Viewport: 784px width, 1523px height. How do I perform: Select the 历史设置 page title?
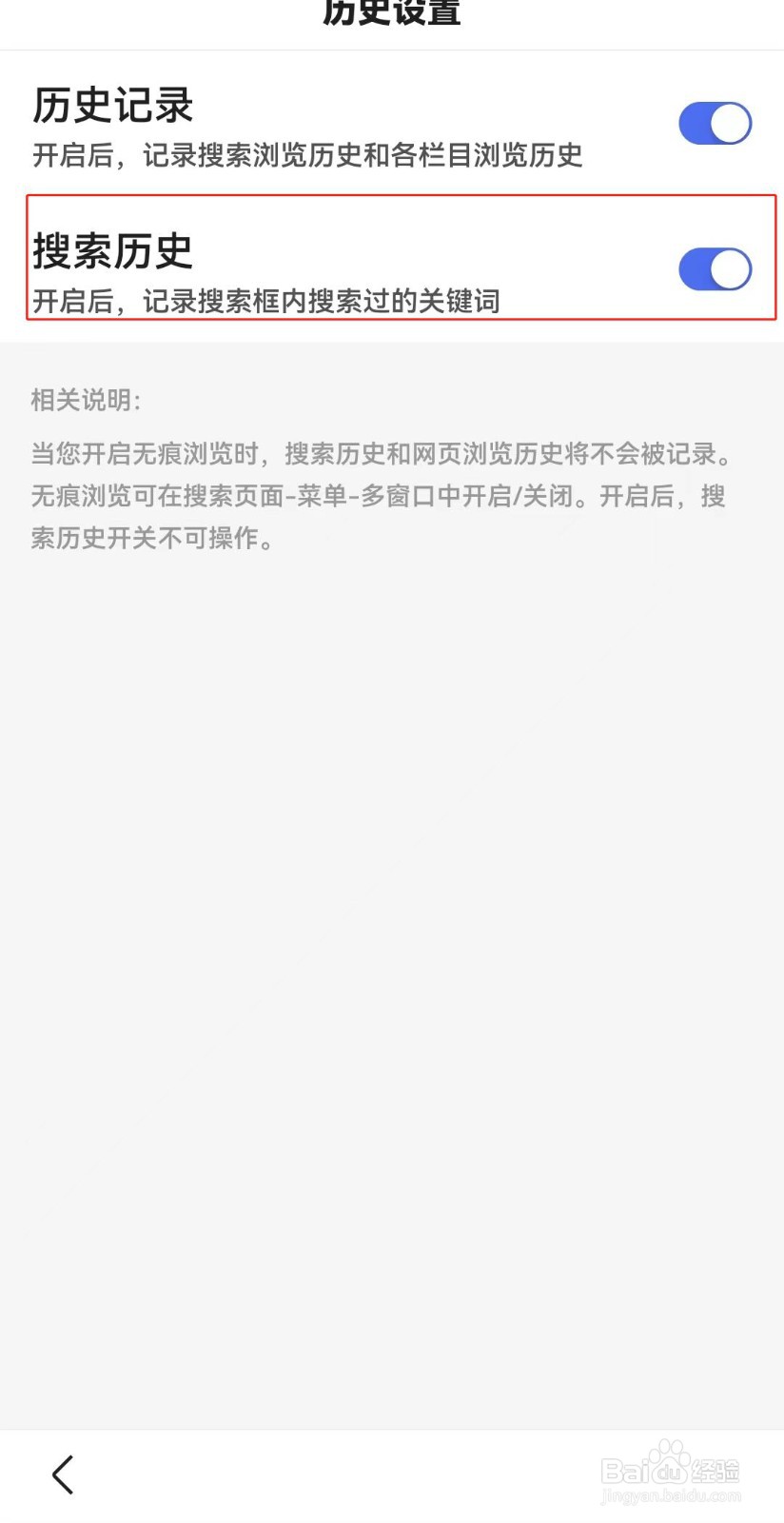392,13
